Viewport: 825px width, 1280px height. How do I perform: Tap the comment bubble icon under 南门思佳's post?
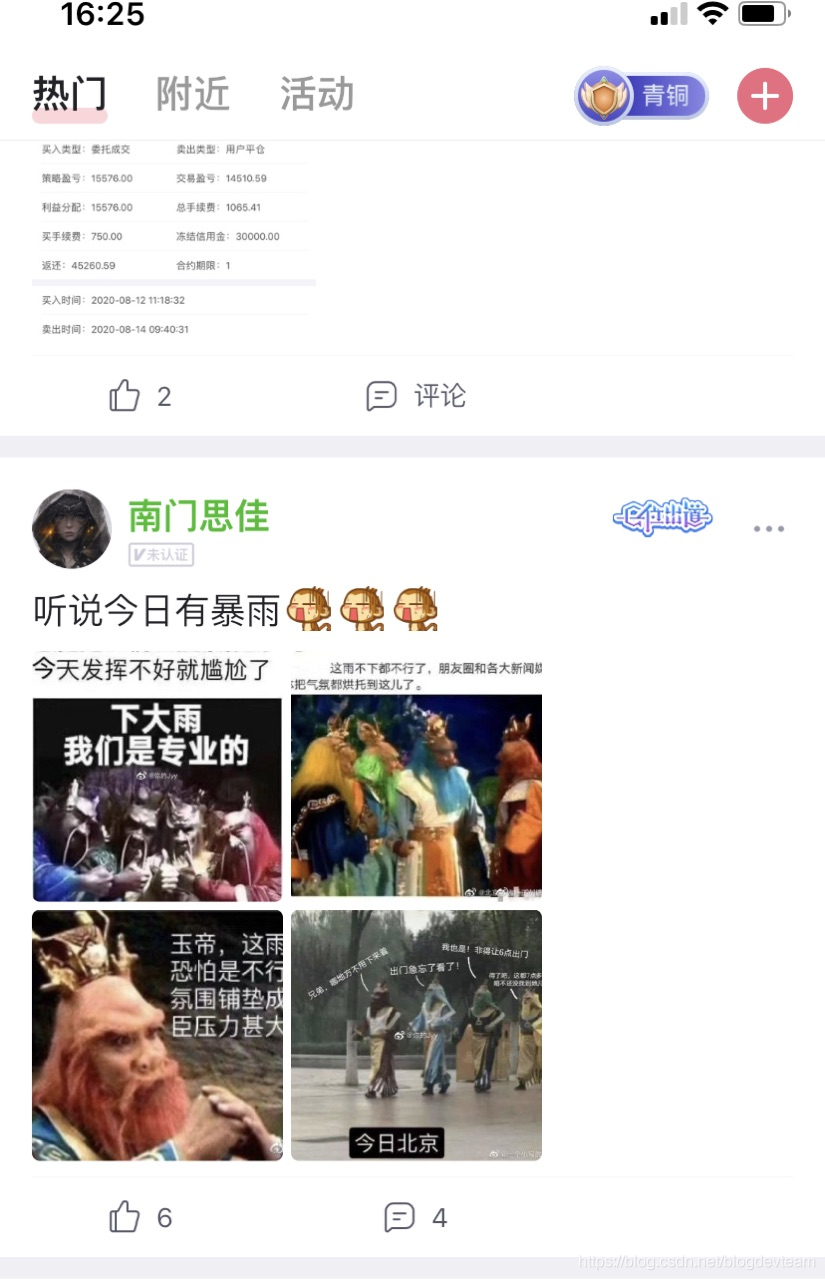coord(401,1218)
